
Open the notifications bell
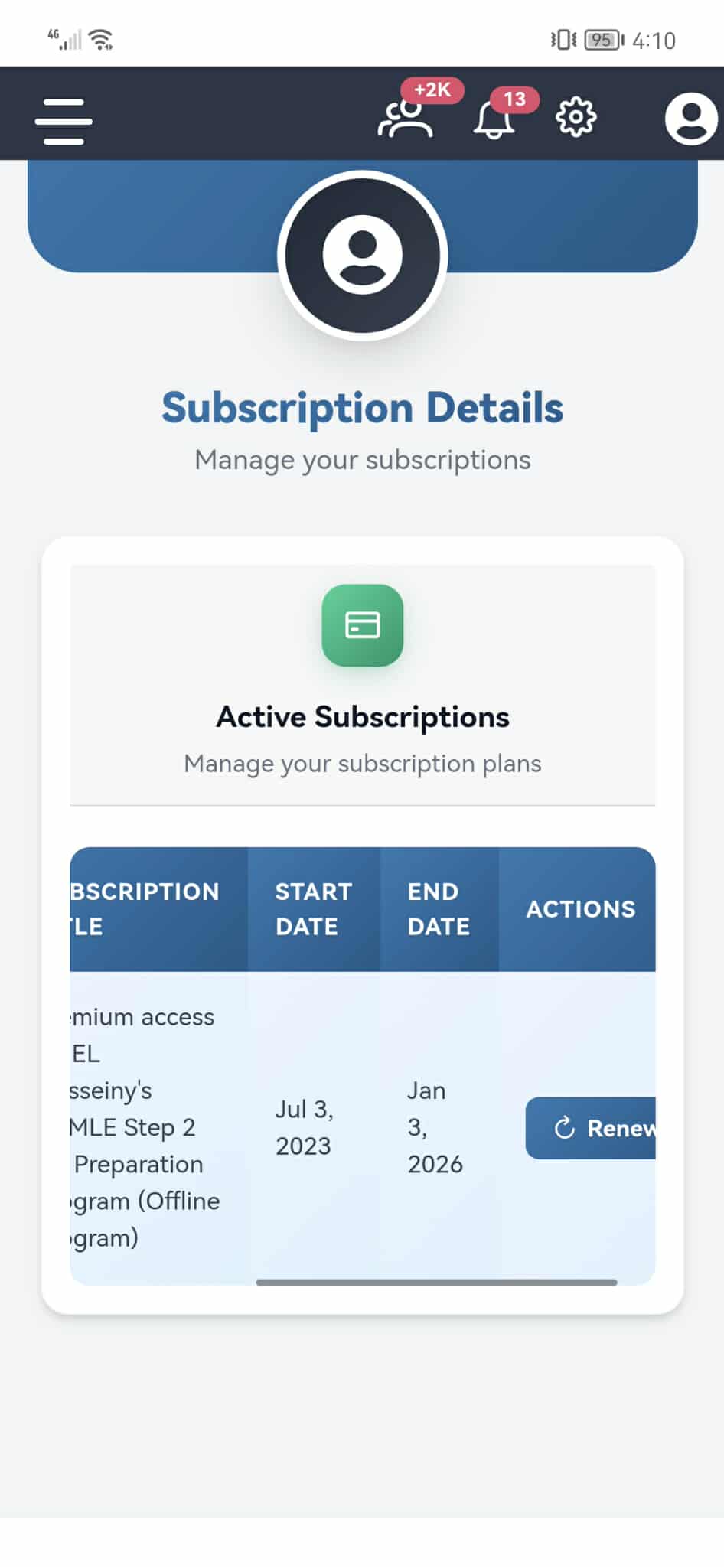coord(494,120)
